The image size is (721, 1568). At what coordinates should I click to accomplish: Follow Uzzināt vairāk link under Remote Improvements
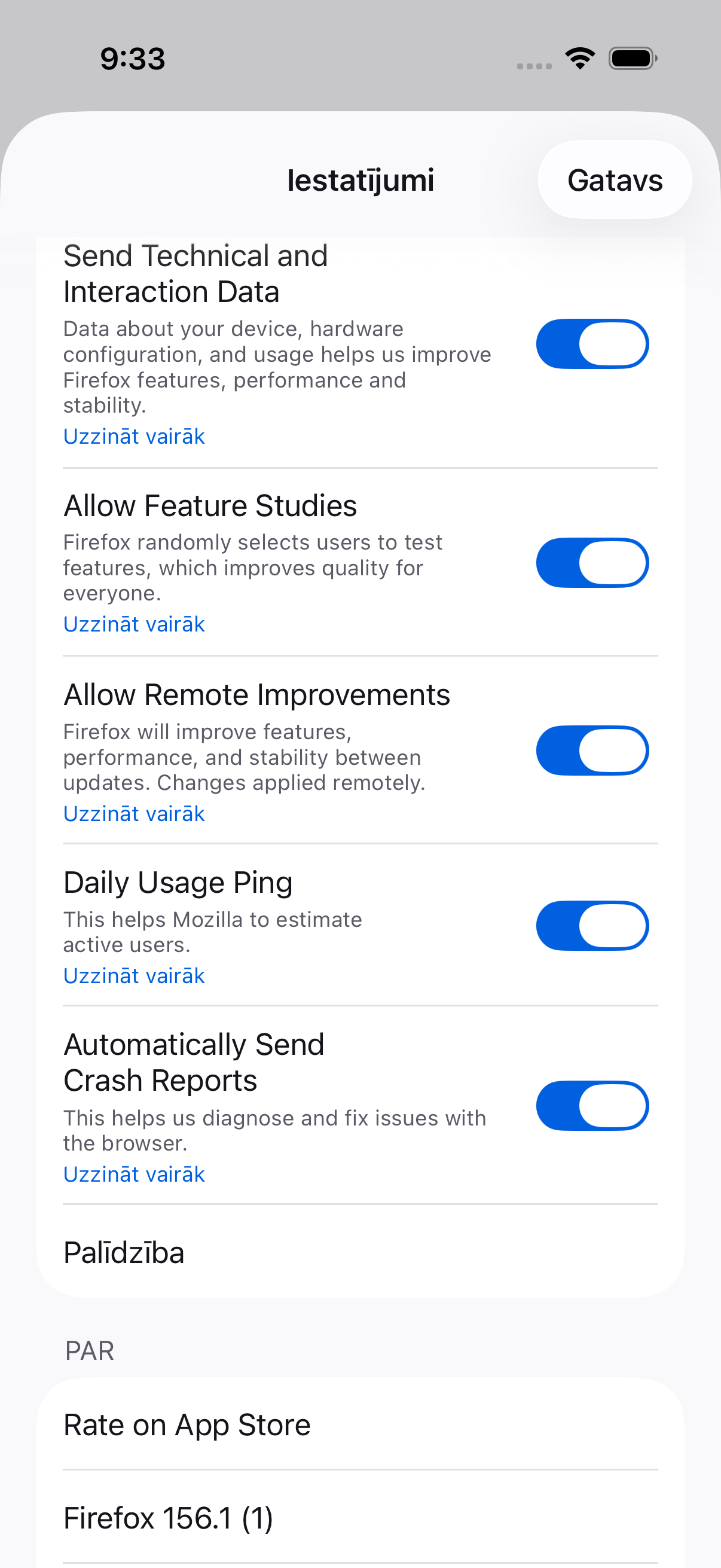[x=134, y=814]
